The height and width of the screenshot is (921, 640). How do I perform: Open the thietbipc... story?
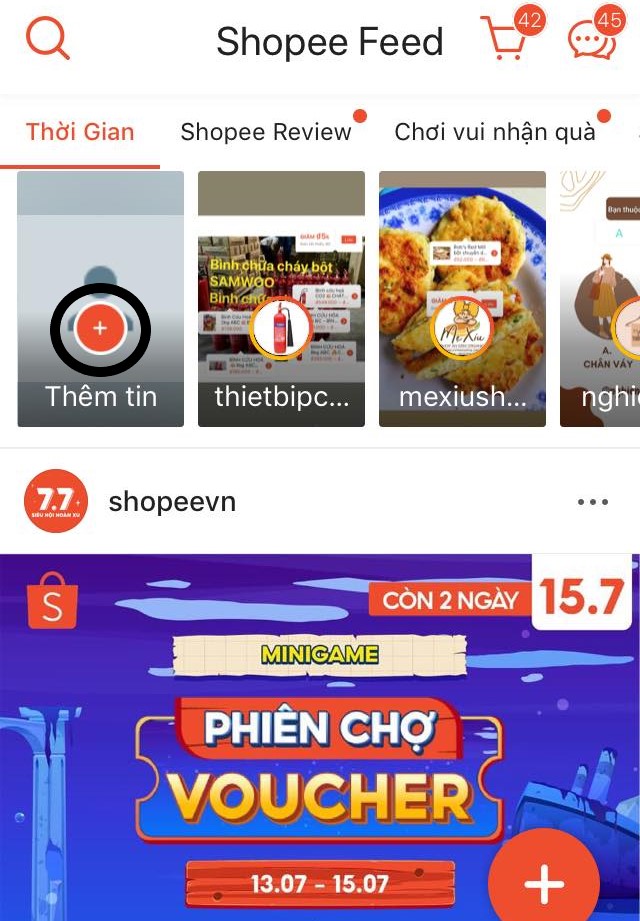click(281, 300)
